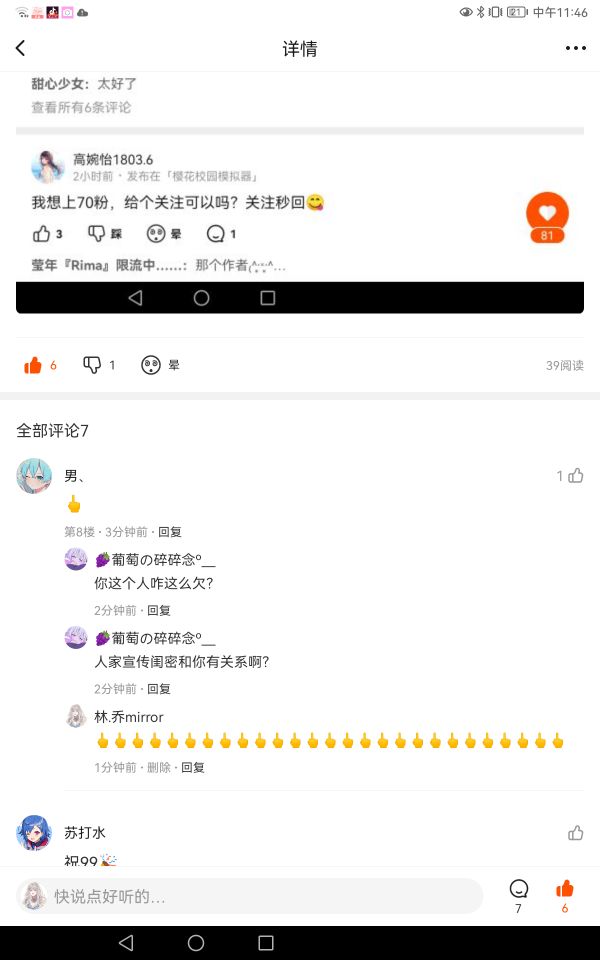This screenshot has width=600, height=960.
Task: Delete the 林.乔mirror reply
Action: click(x=159, y=767)
